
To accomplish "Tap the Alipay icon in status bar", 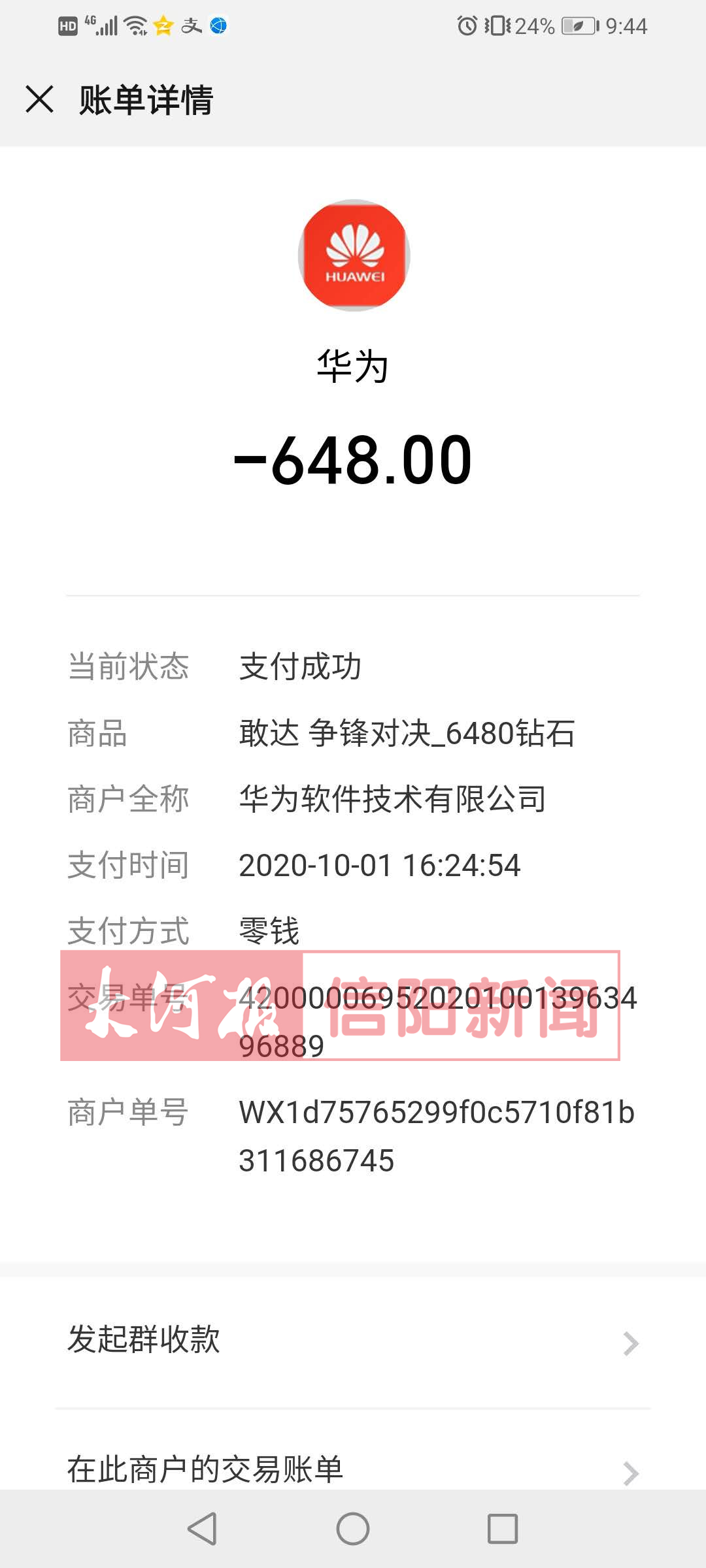I will (x=193, y=25).
